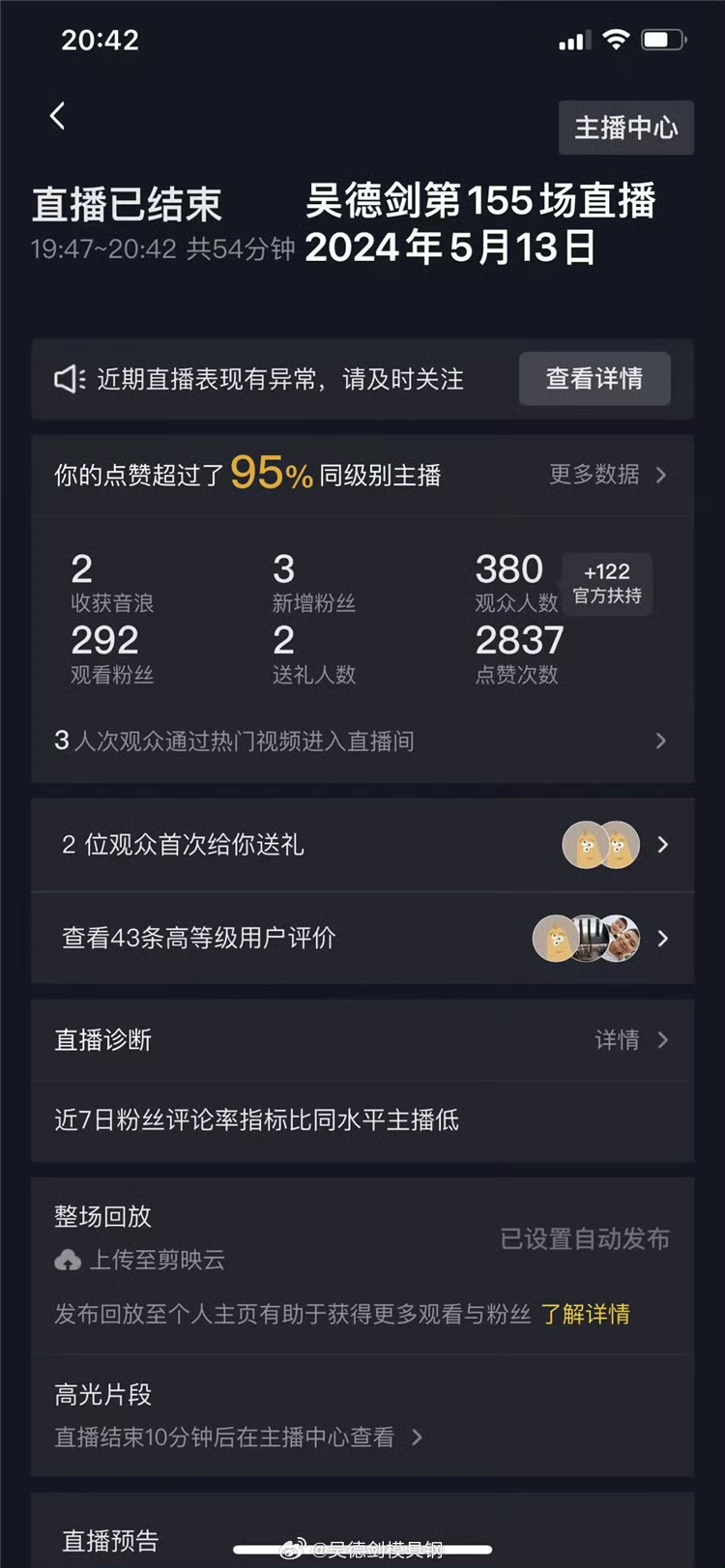This screenshot has height=1568, width=725.
Task: Tap the 95% likes comparison highlight
Action: pos(266,474)
